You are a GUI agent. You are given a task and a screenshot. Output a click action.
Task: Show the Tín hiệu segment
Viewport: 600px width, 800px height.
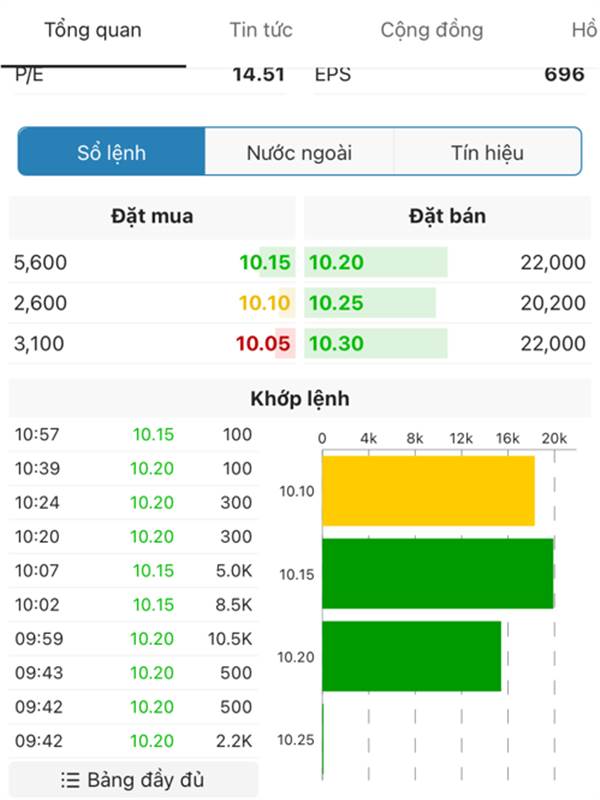487,153
